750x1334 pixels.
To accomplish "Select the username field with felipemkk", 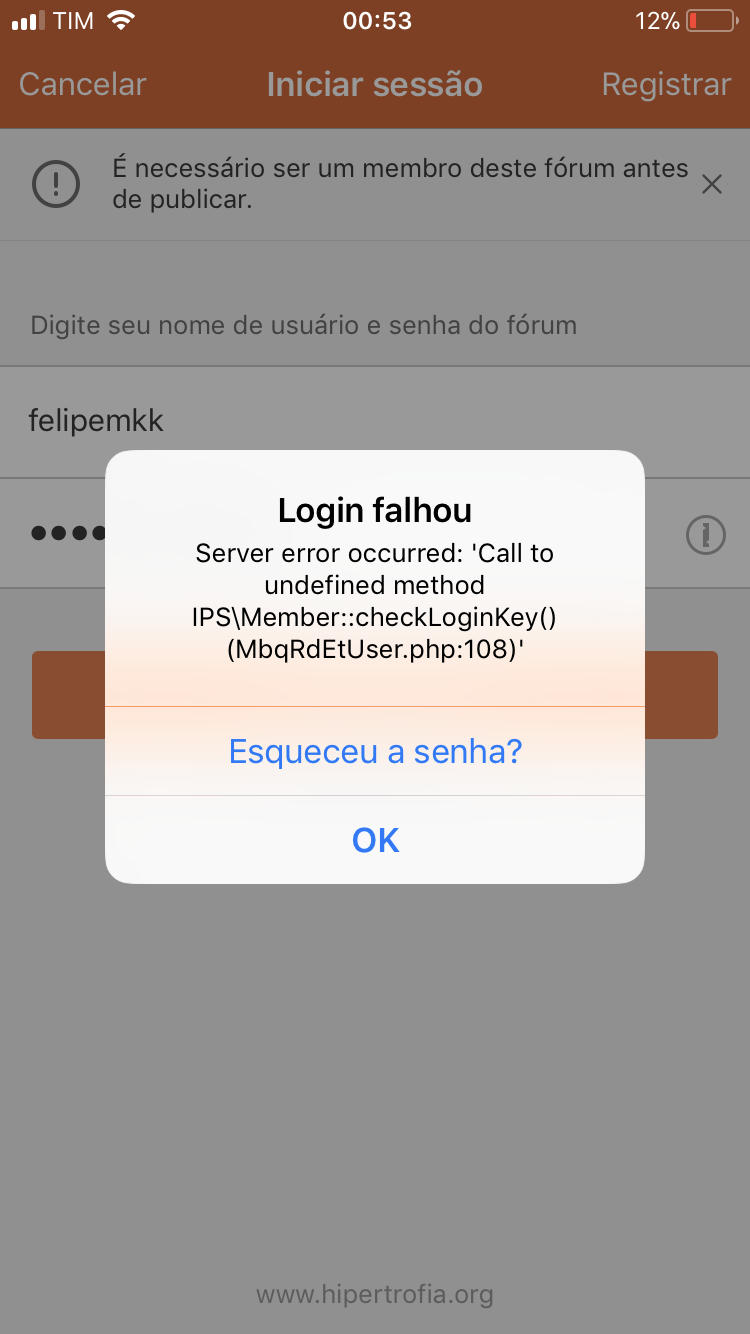I will coord(375,422).
